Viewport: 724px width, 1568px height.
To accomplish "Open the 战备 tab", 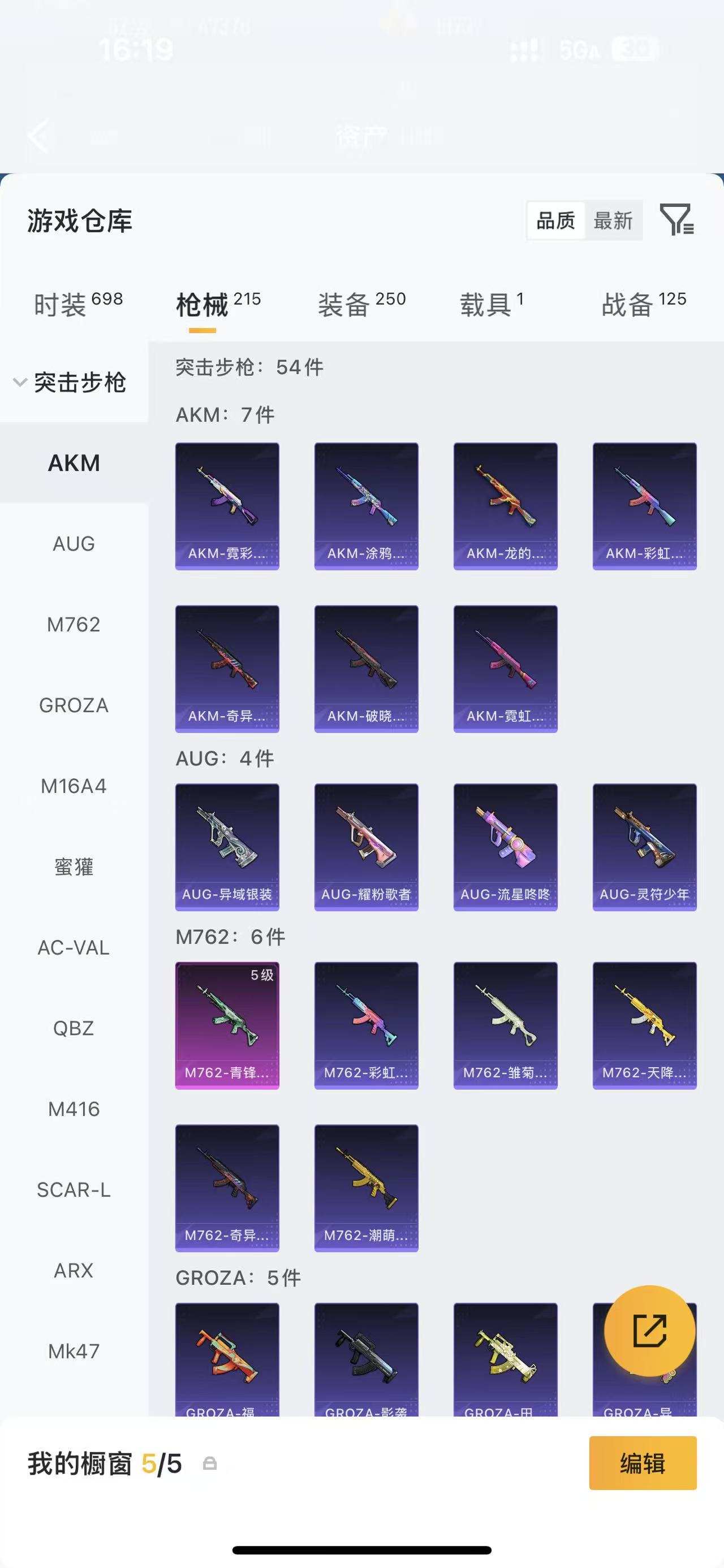I will 644,304.
